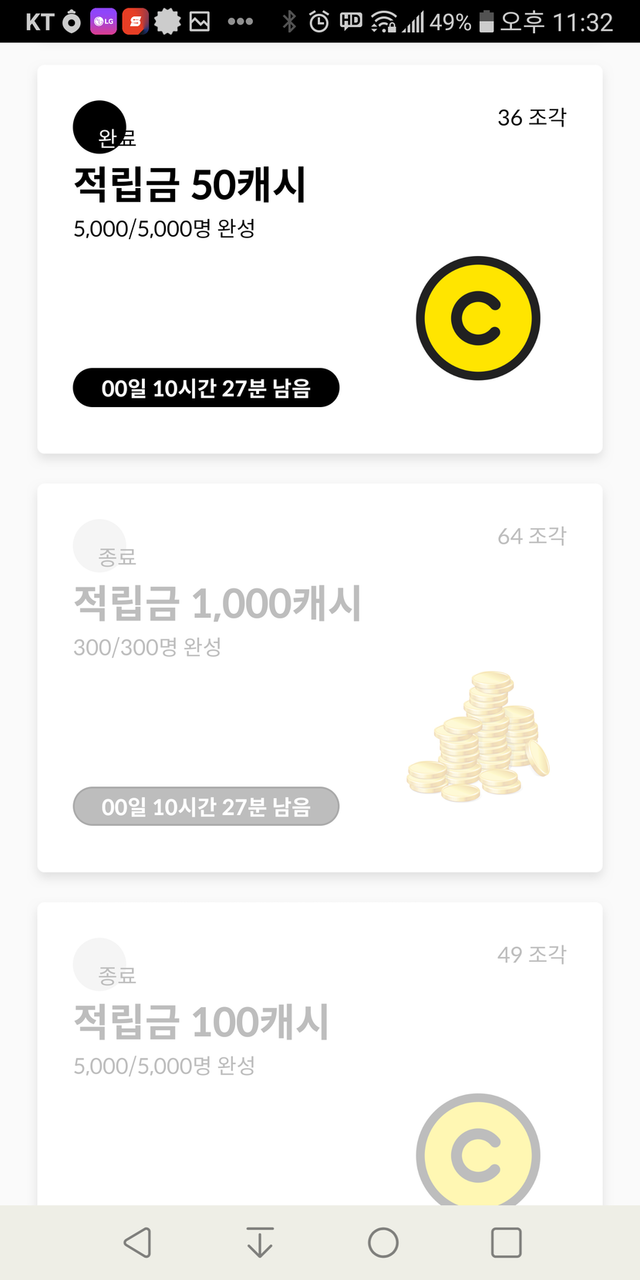
Task: Go back with the system back button
Action: [x=137, y=1243]
